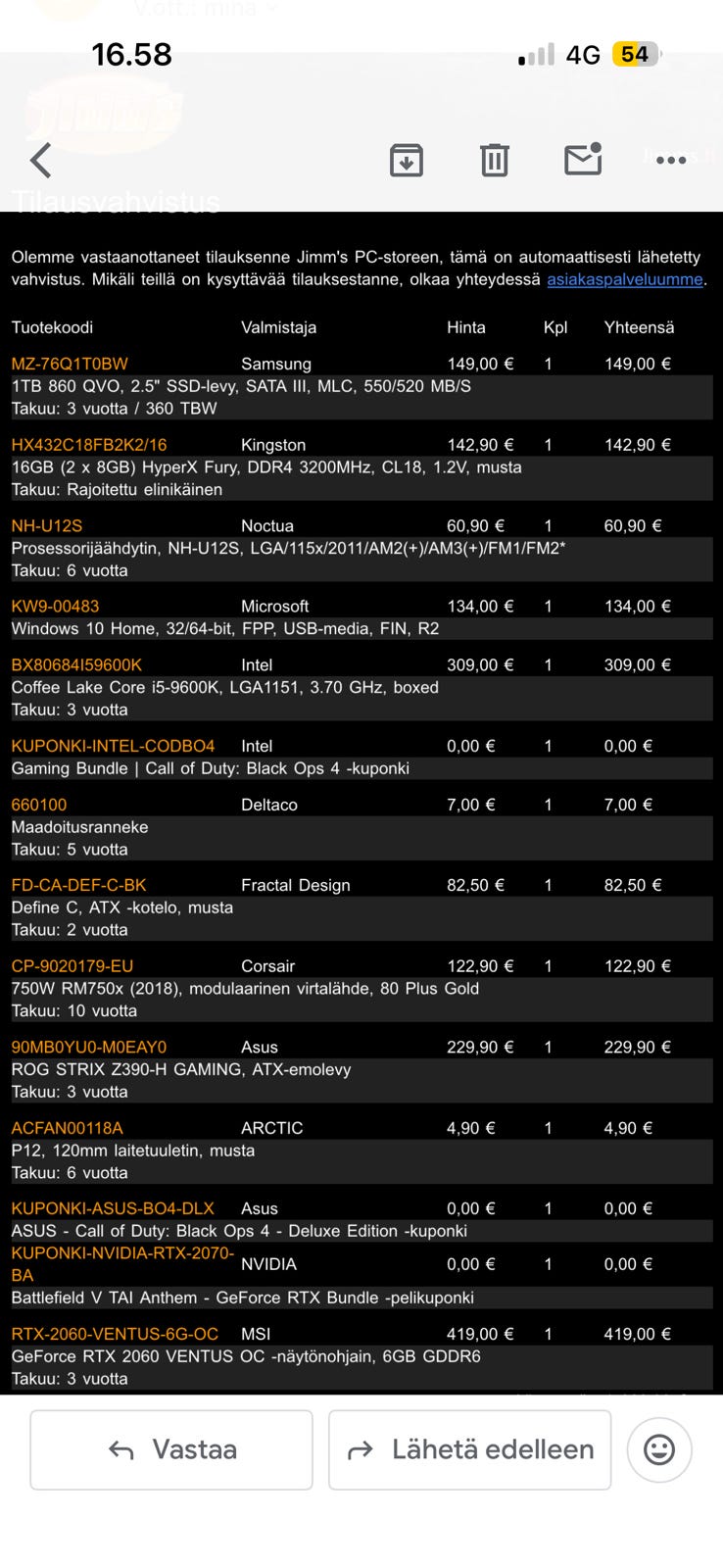This screenshot has height=1568, width=723.
Task: Tap the Vastaa reply button
Action: (171, 1449)
